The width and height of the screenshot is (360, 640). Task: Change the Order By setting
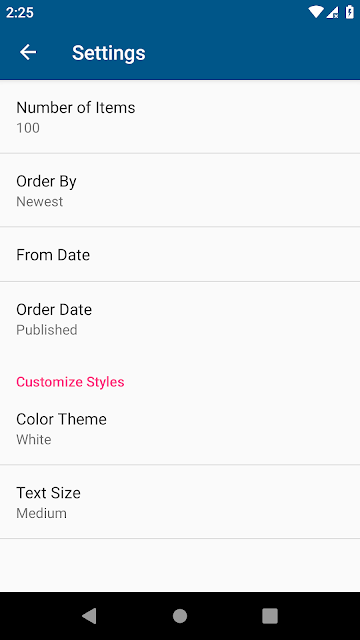[180, 190]
